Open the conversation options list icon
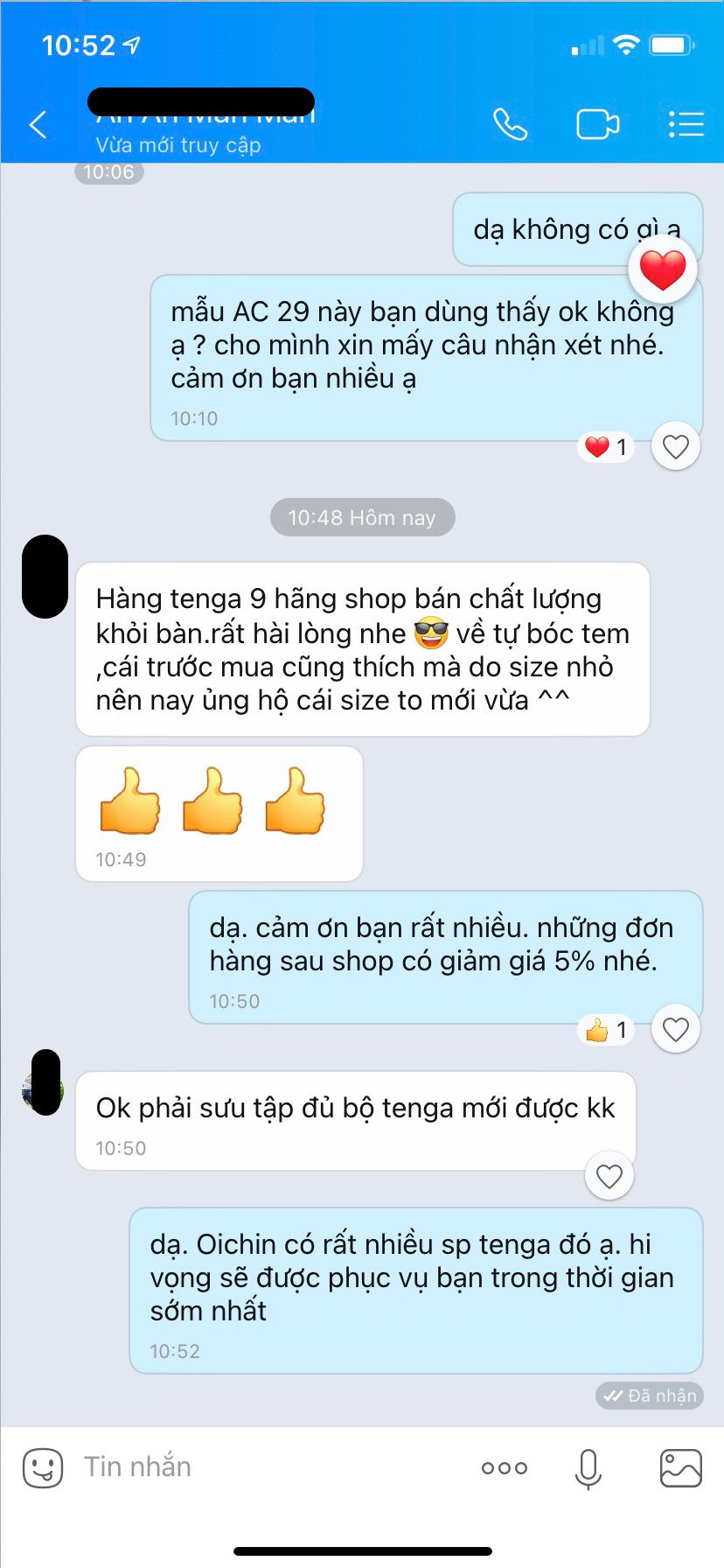Viewport: 724px width, 1568px height. 686,124
